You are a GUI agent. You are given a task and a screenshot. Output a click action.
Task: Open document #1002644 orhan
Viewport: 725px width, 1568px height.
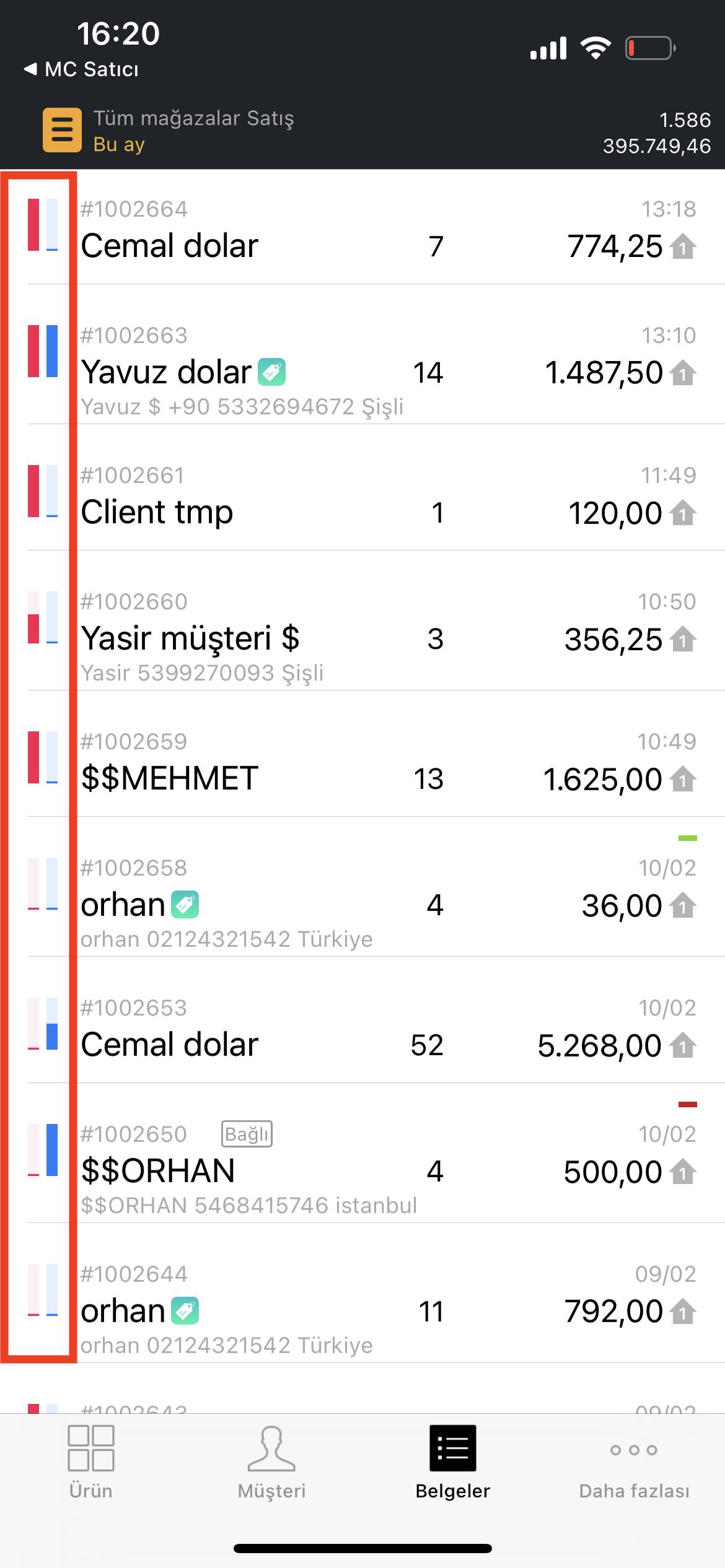coord(362,1294)
